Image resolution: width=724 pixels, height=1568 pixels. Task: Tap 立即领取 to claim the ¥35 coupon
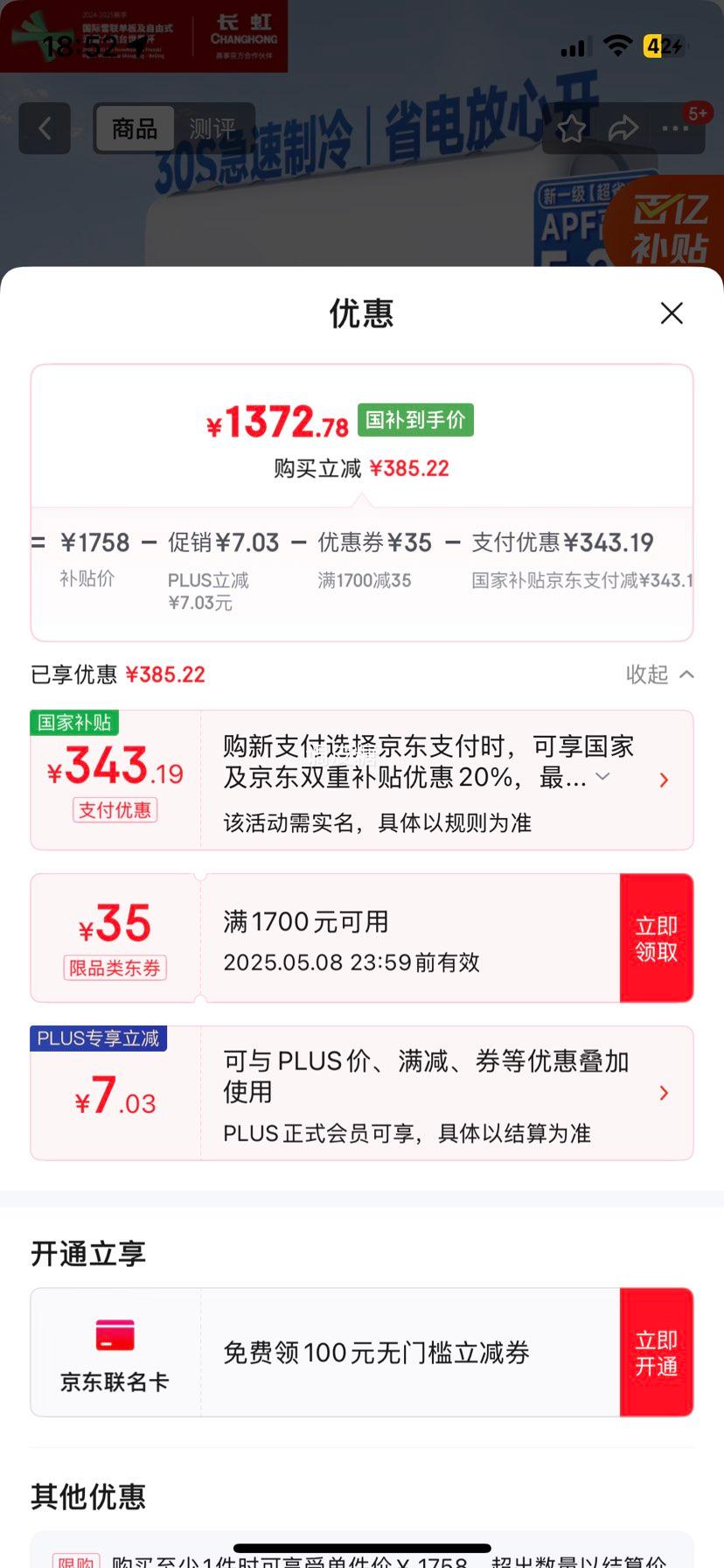click(656, 937)
